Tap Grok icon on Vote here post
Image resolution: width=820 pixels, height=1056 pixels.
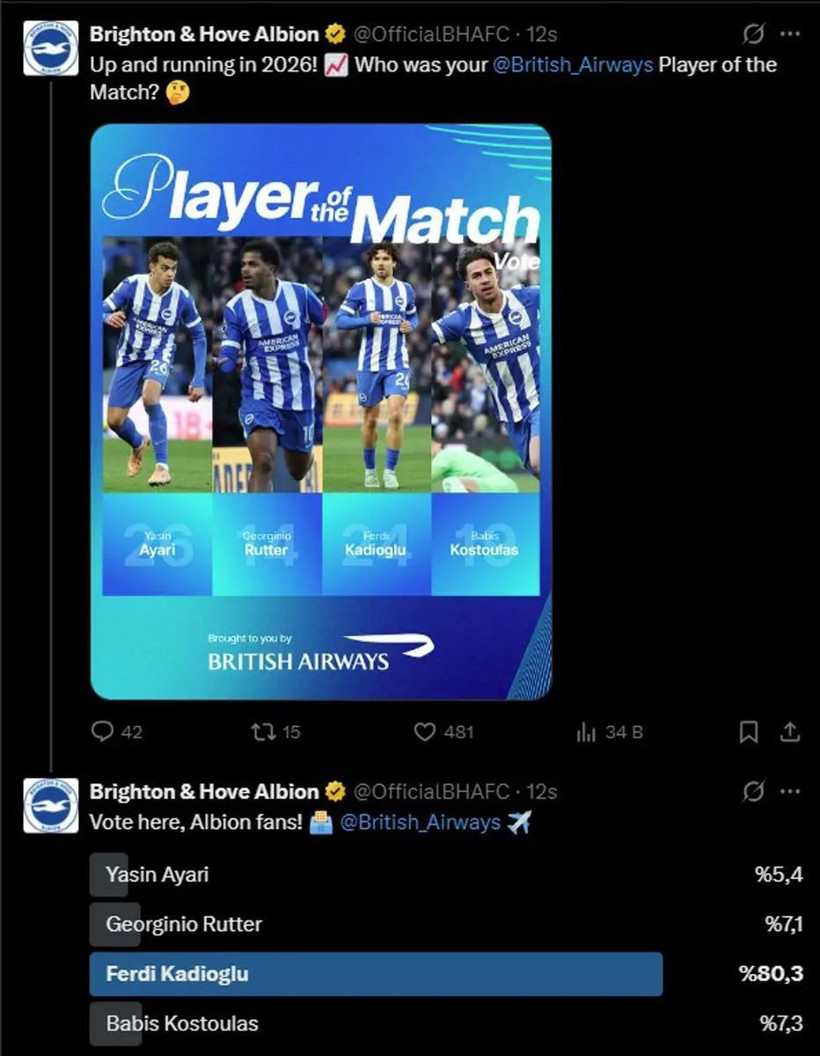[x=754, y=791]
